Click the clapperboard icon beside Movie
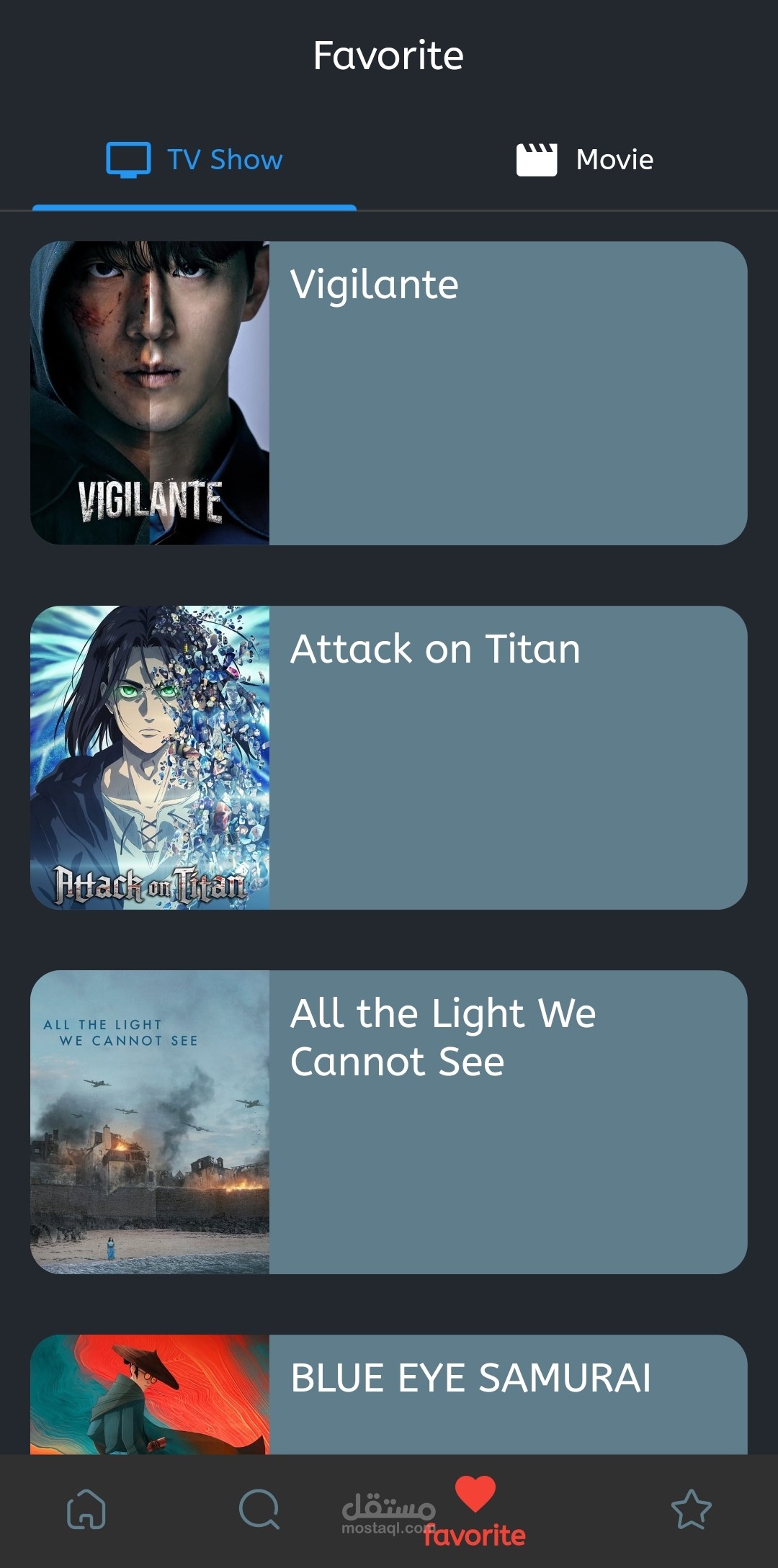 537,158
